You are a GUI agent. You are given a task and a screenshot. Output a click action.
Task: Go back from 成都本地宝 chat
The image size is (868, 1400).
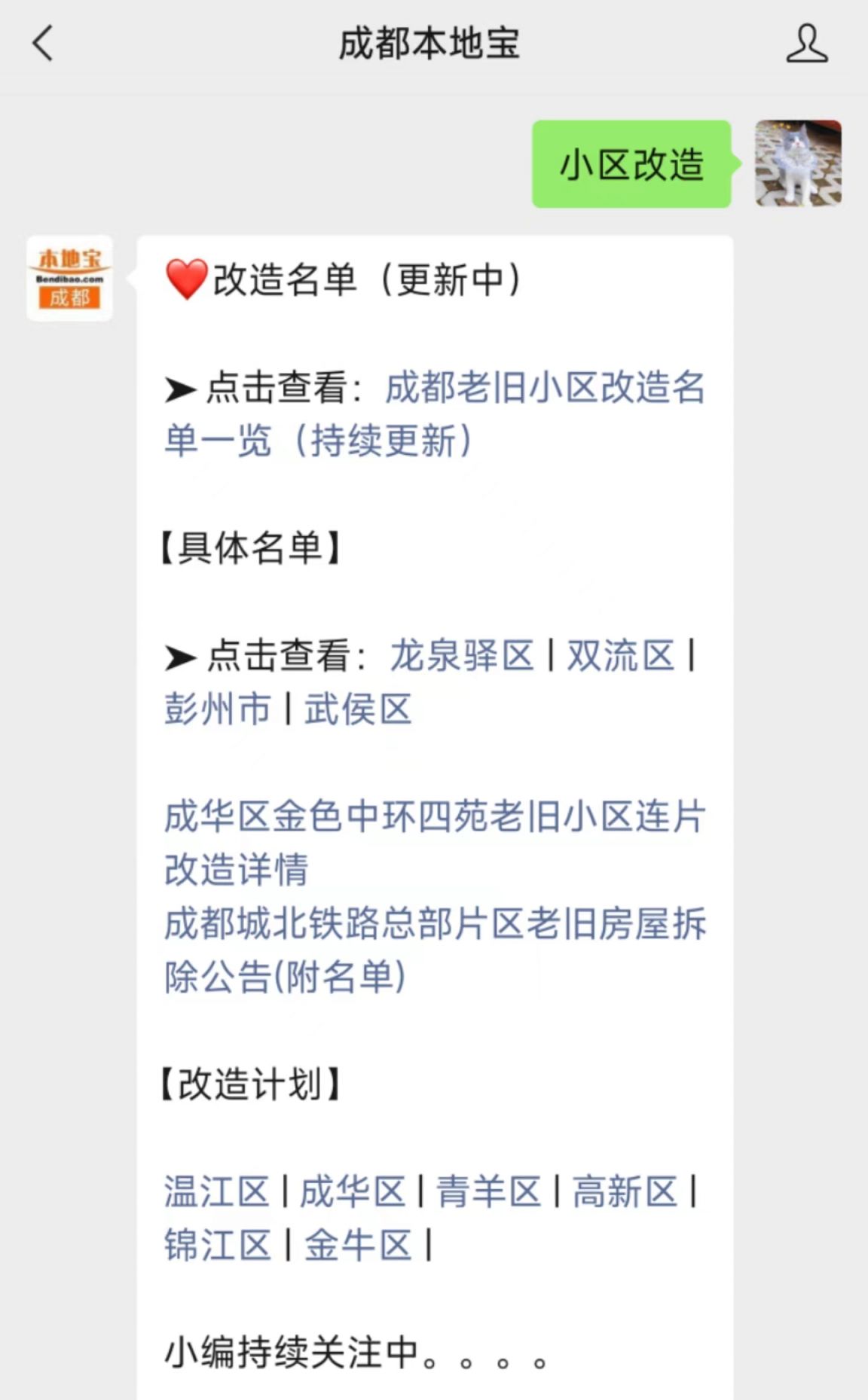pos(43,43)
